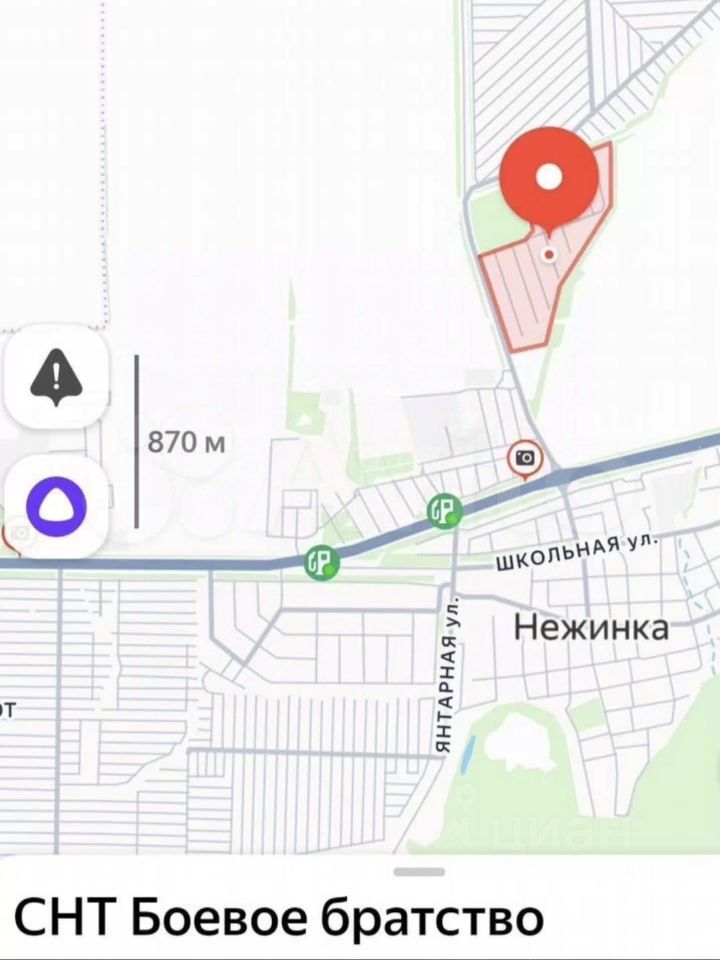720x960 pixels.
Task: Open the parking marker by Янтарная ул.
Action: [x=445, y=511]
